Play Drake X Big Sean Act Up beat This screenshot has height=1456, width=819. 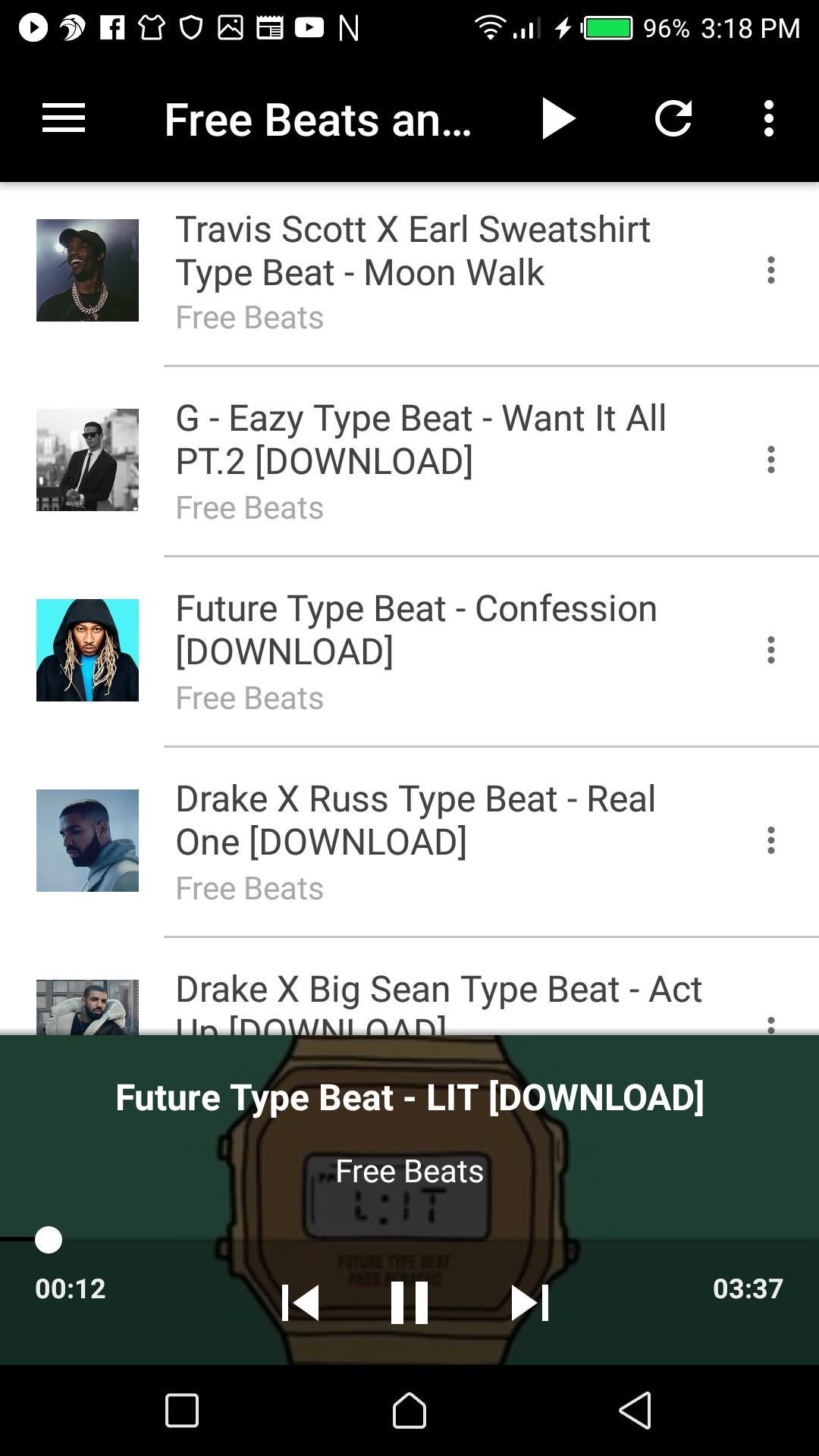[x=409, y=987]
